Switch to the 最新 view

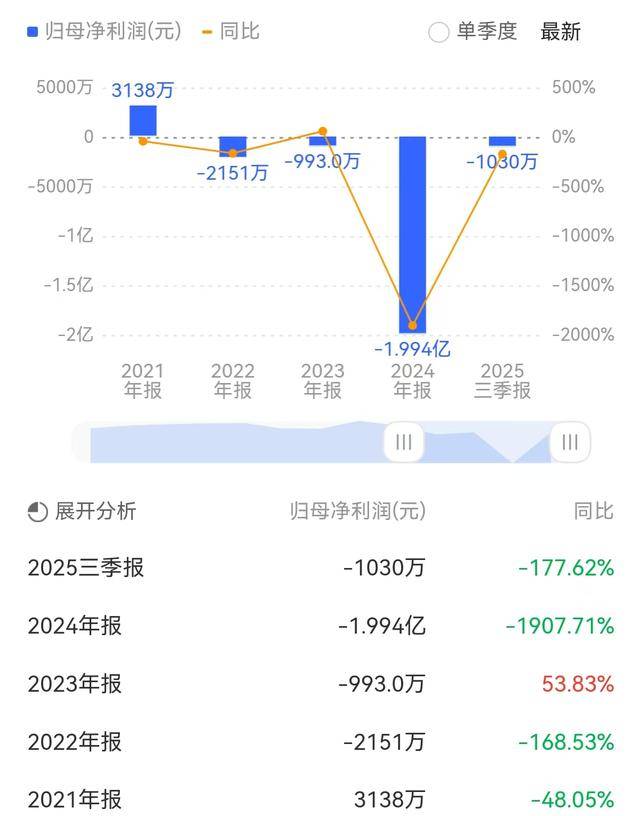pyautogui.click(x=560, y=32)
